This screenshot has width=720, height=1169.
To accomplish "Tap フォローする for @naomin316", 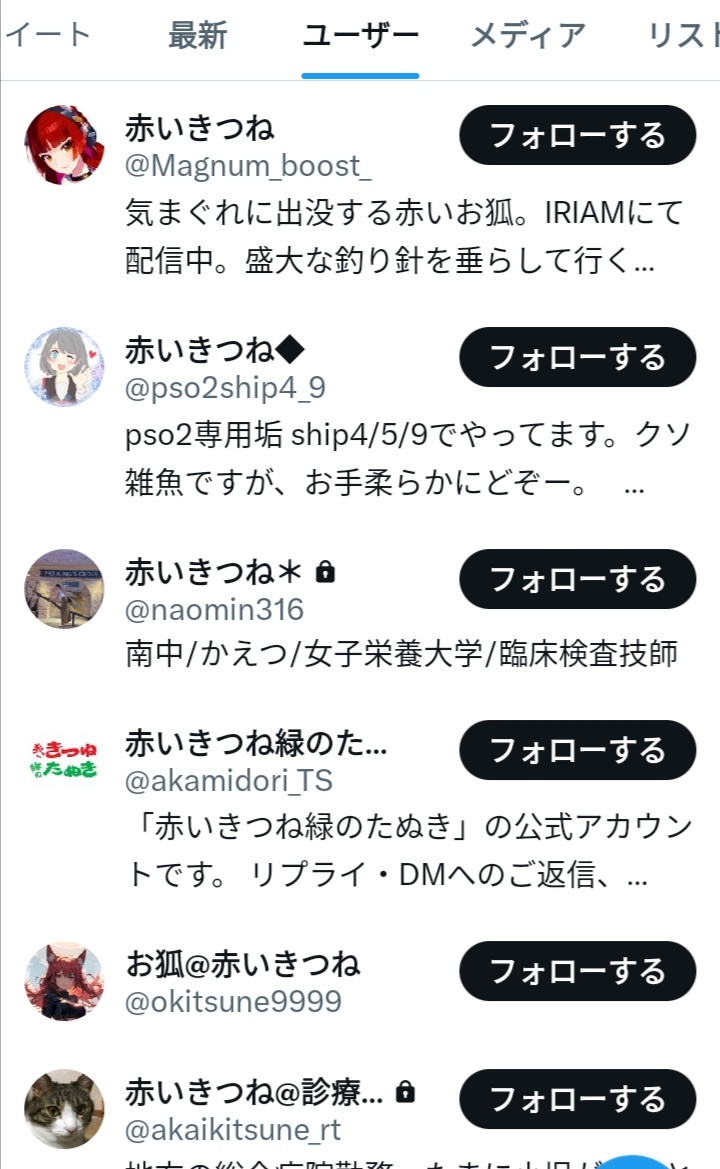I will 577,579.
